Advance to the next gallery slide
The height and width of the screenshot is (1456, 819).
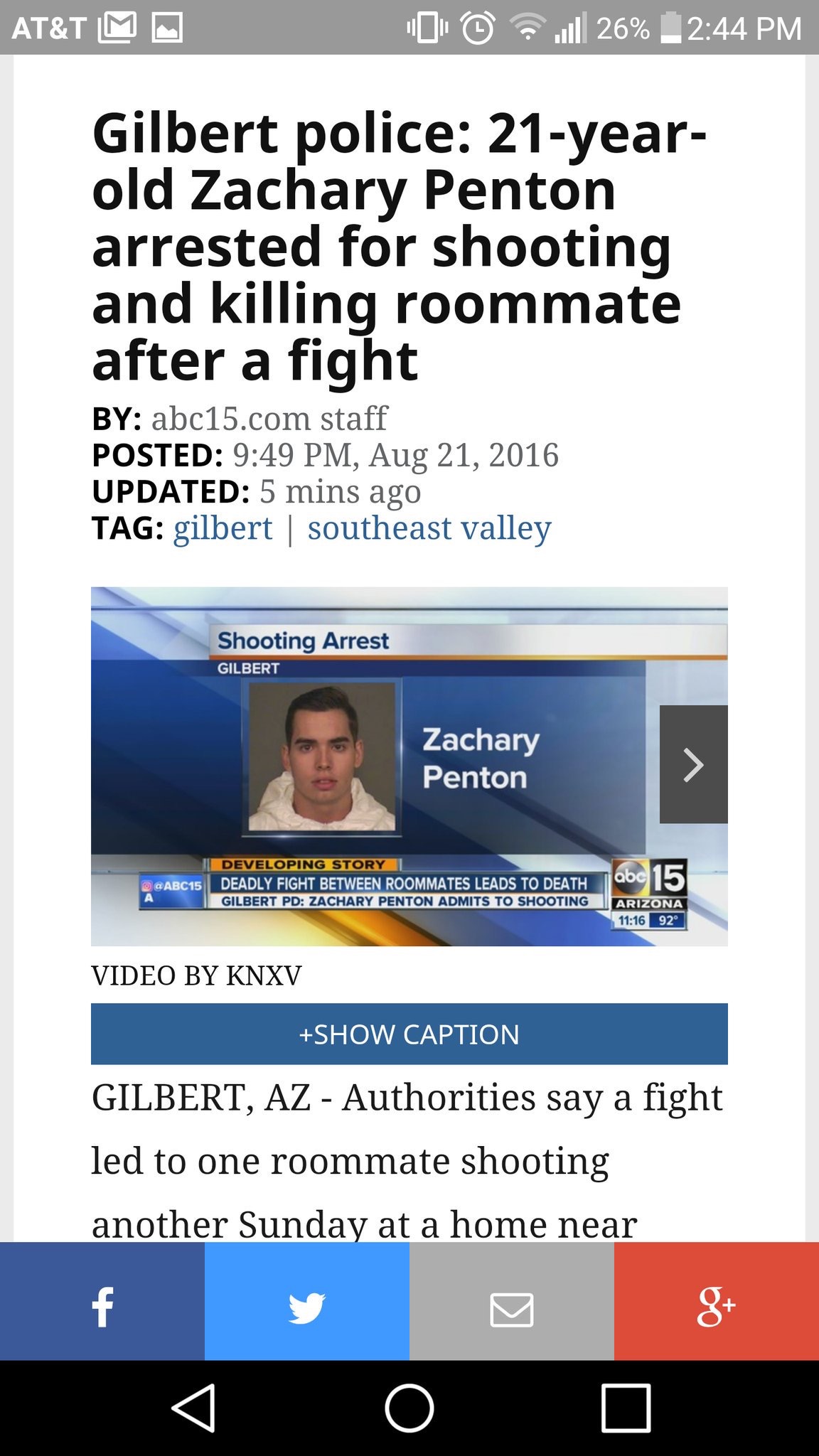click(693, 764)
